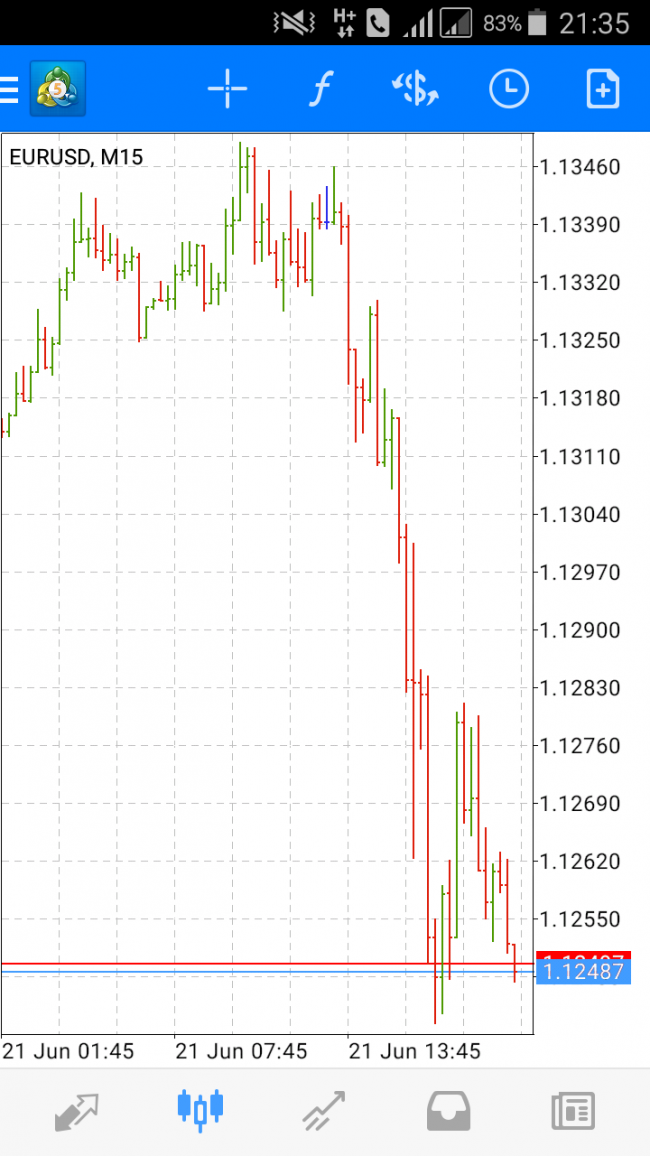Open the indicators list

tap(319, 90)
